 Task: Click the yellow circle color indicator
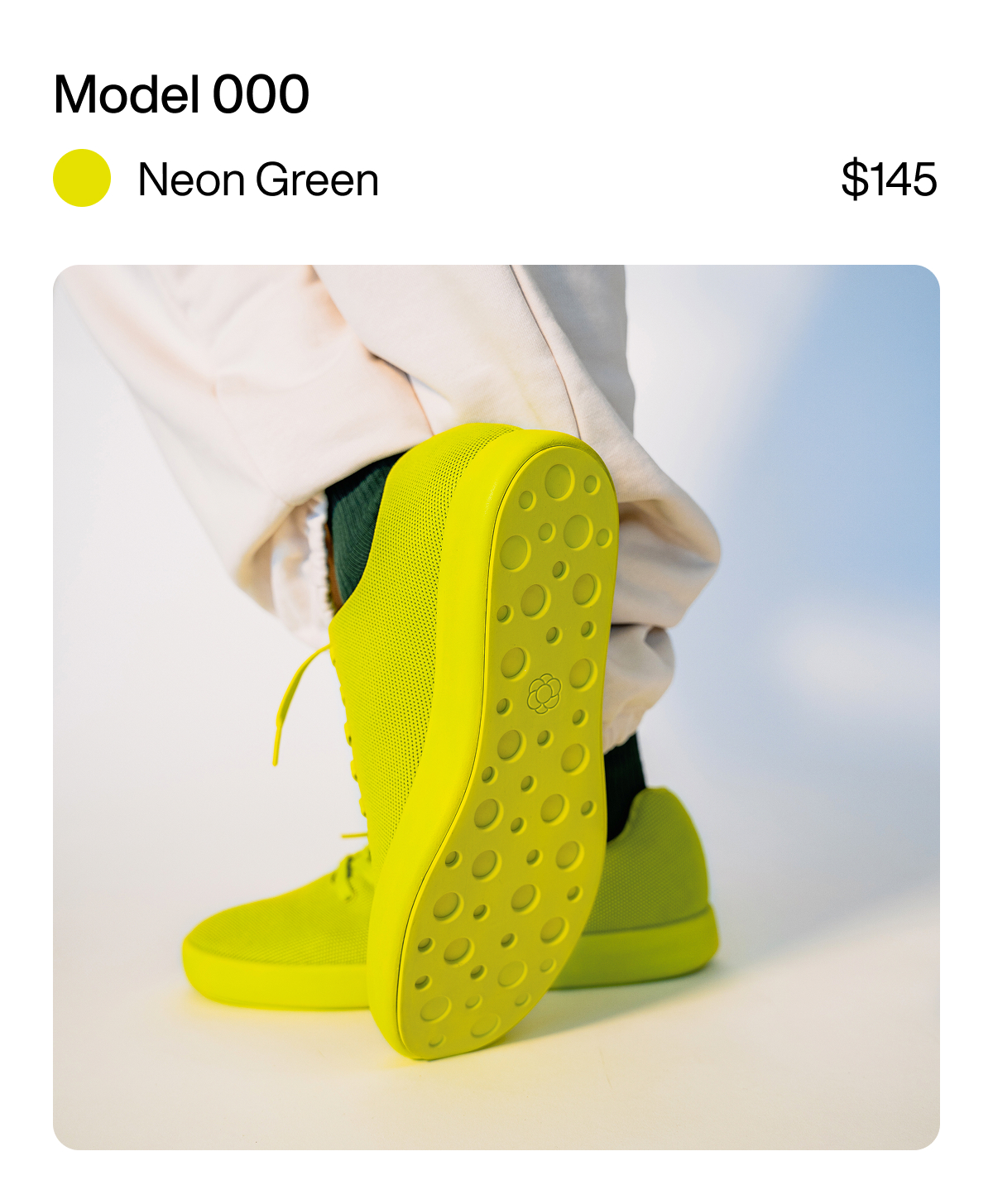click(x=80, y=177)
